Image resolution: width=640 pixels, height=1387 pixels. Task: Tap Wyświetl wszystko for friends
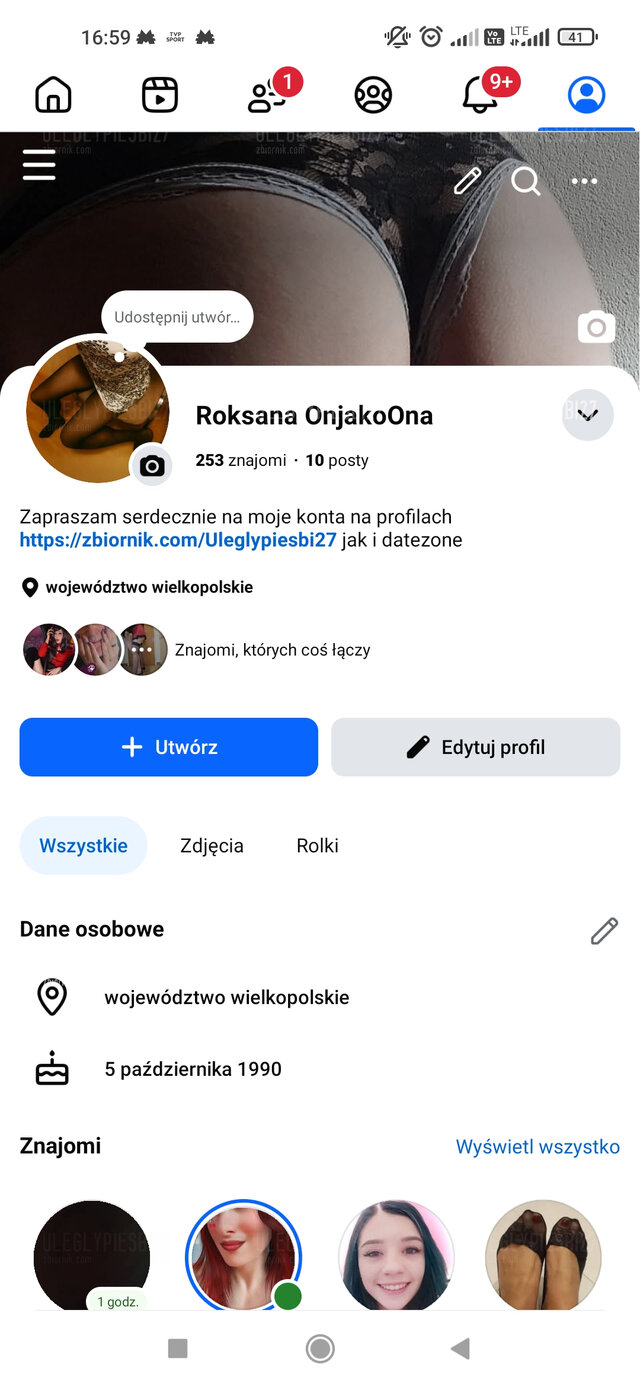[538, 1147]
